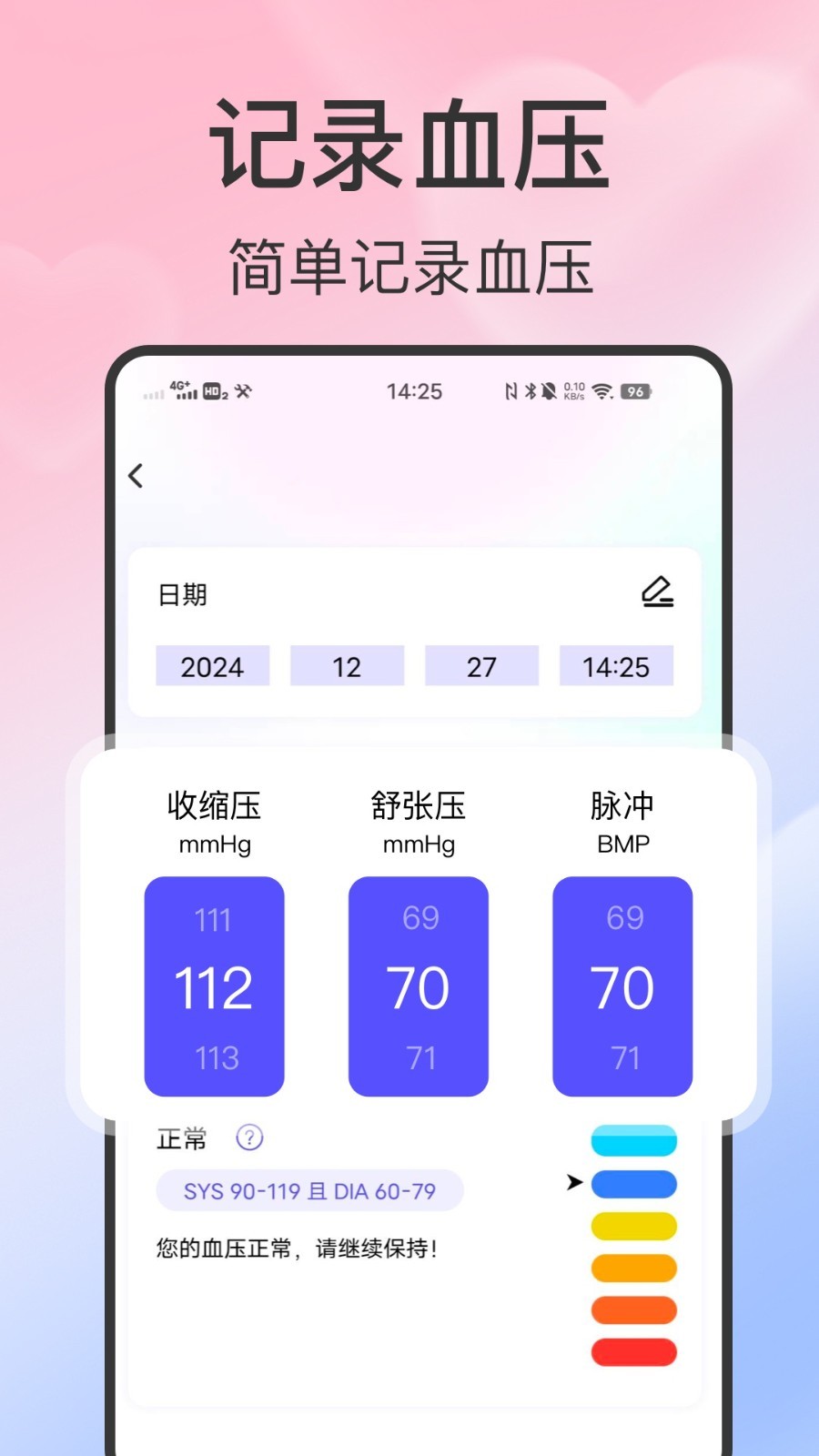Tap the 正常 status label
The height and width of the screenshot is (1456, 819).
[x=178, y=1137]
